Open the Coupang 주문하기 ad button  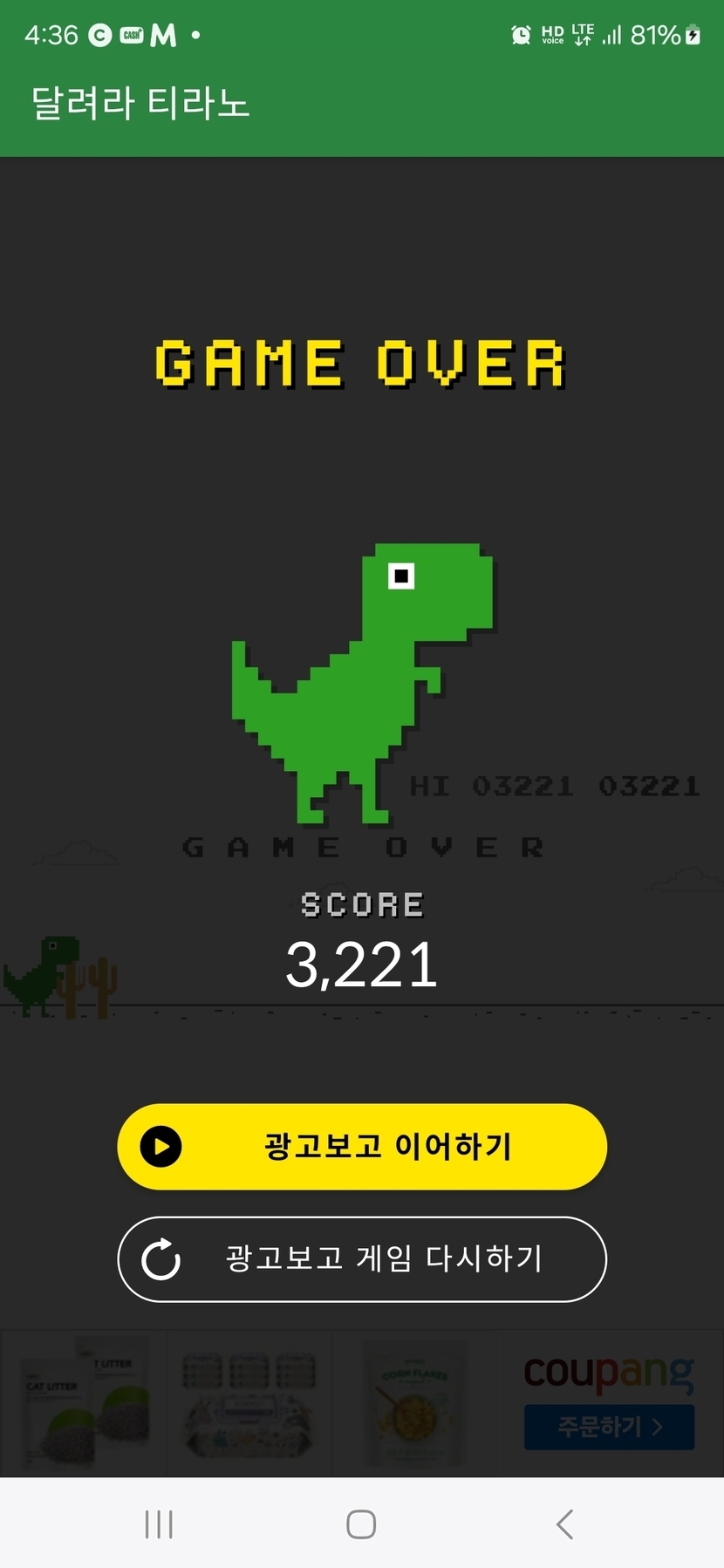(609, 1427)
